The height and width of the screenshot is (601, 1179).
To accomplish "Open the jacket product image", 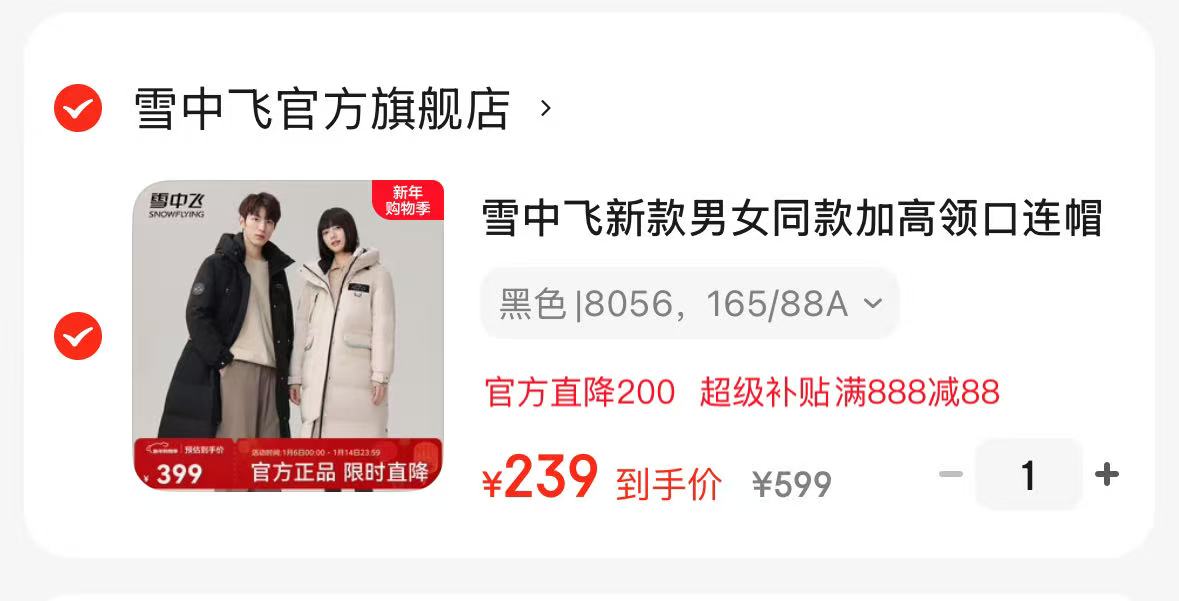I will 288,335.
